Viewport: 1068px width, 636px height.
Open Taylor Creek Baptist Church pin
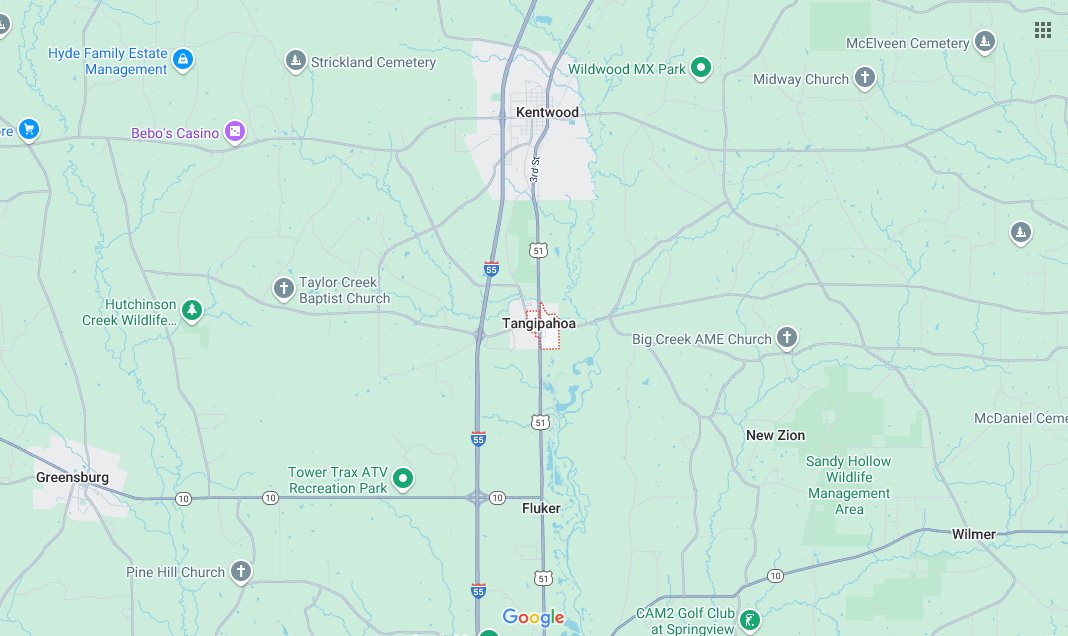tap(284, 289)
